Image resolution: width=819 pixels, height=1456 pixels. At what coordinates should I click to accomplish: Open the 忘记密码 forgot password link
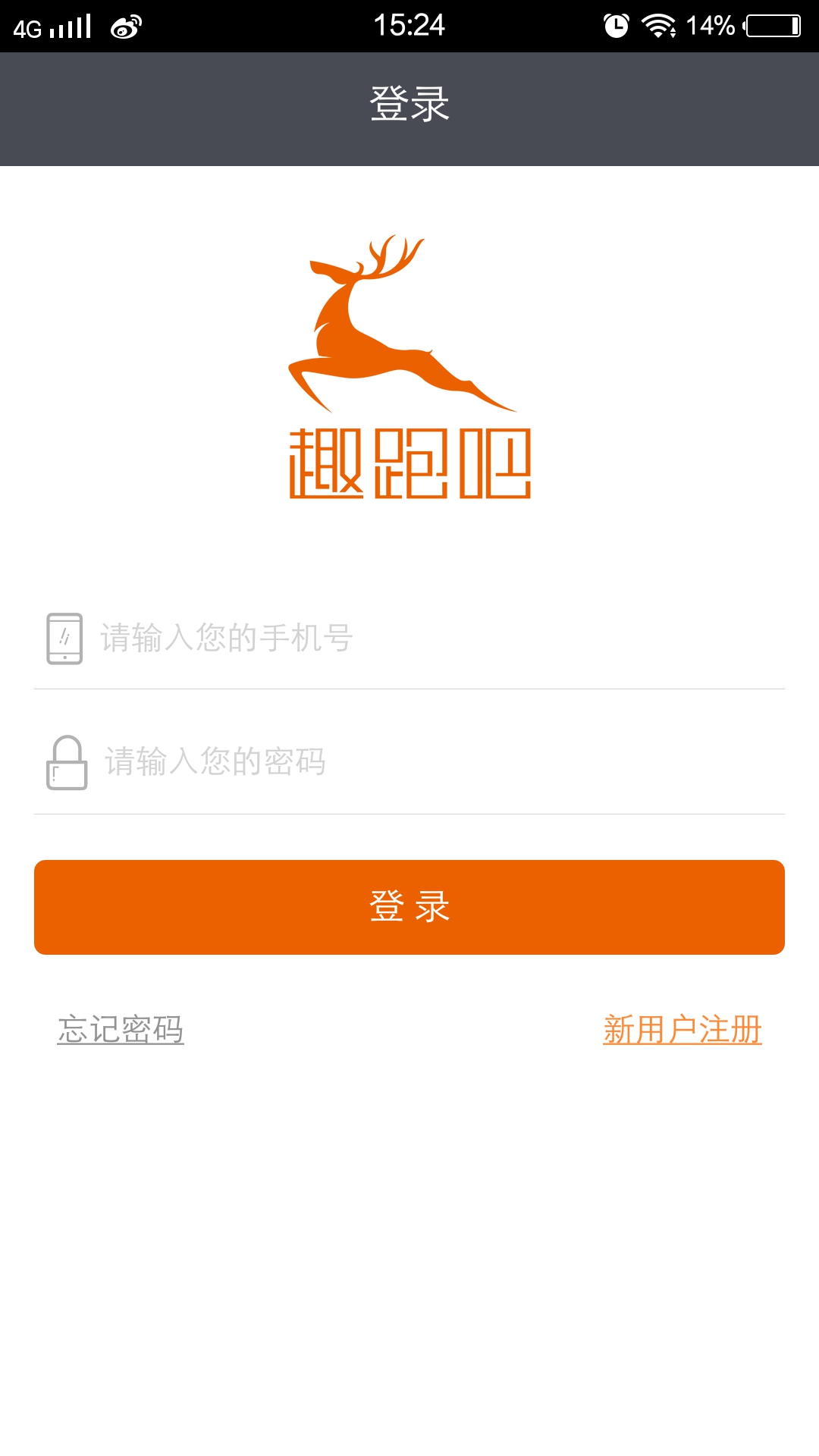121,1030
